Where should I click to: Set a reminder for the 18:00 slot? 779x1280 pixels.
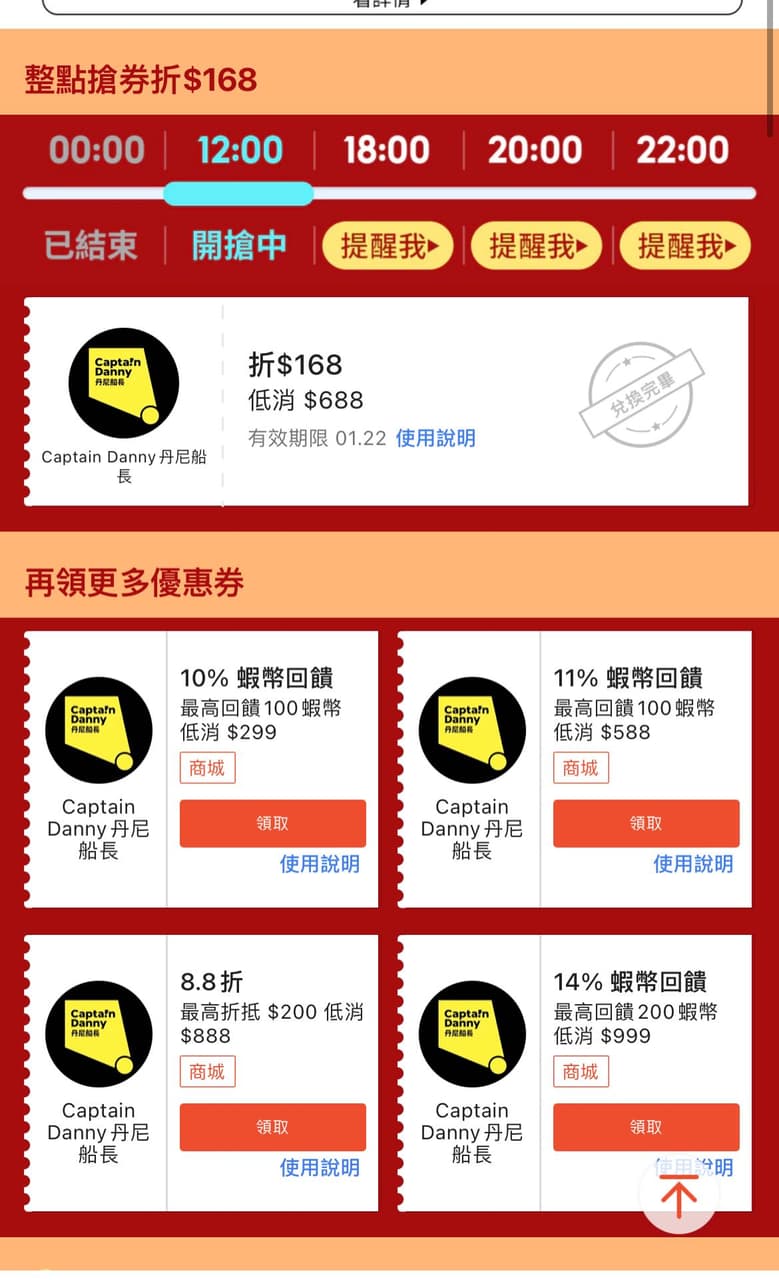coord(388,245)
